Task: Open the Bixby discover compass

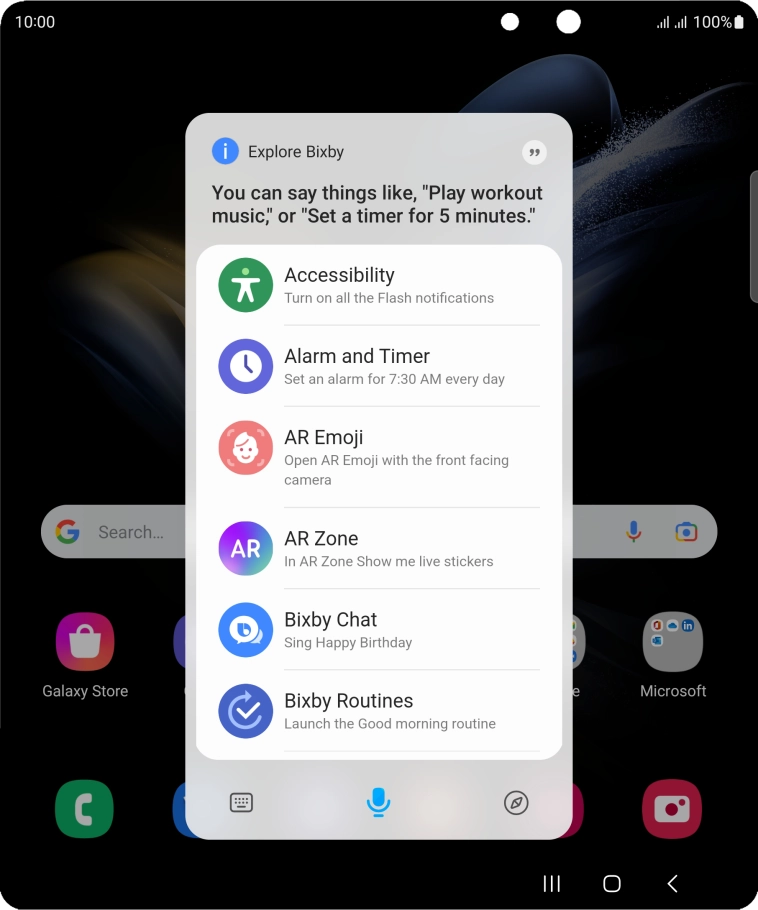Action: pos(516,802)
